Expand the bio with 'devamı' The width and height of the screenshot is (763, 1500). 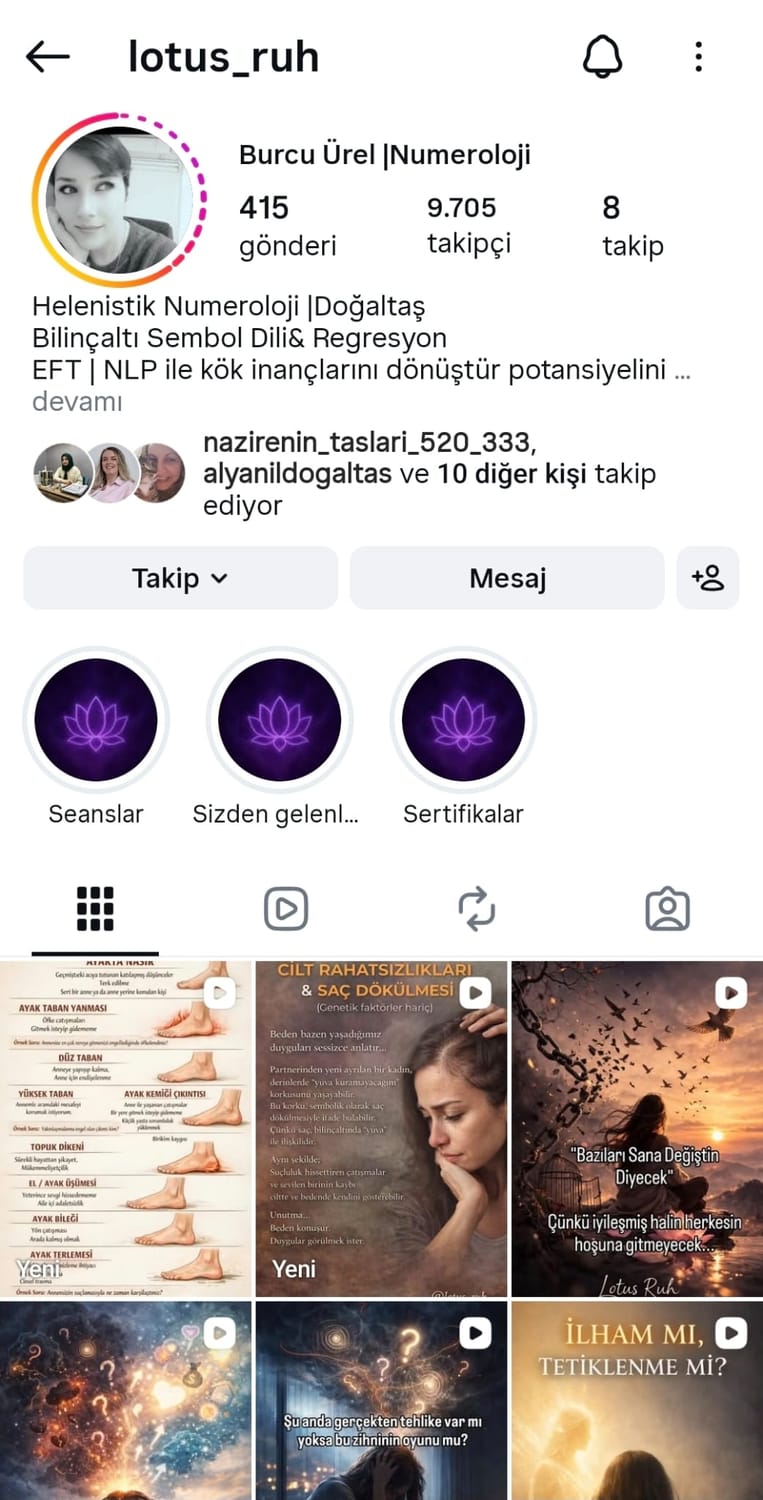coord(77,402)
